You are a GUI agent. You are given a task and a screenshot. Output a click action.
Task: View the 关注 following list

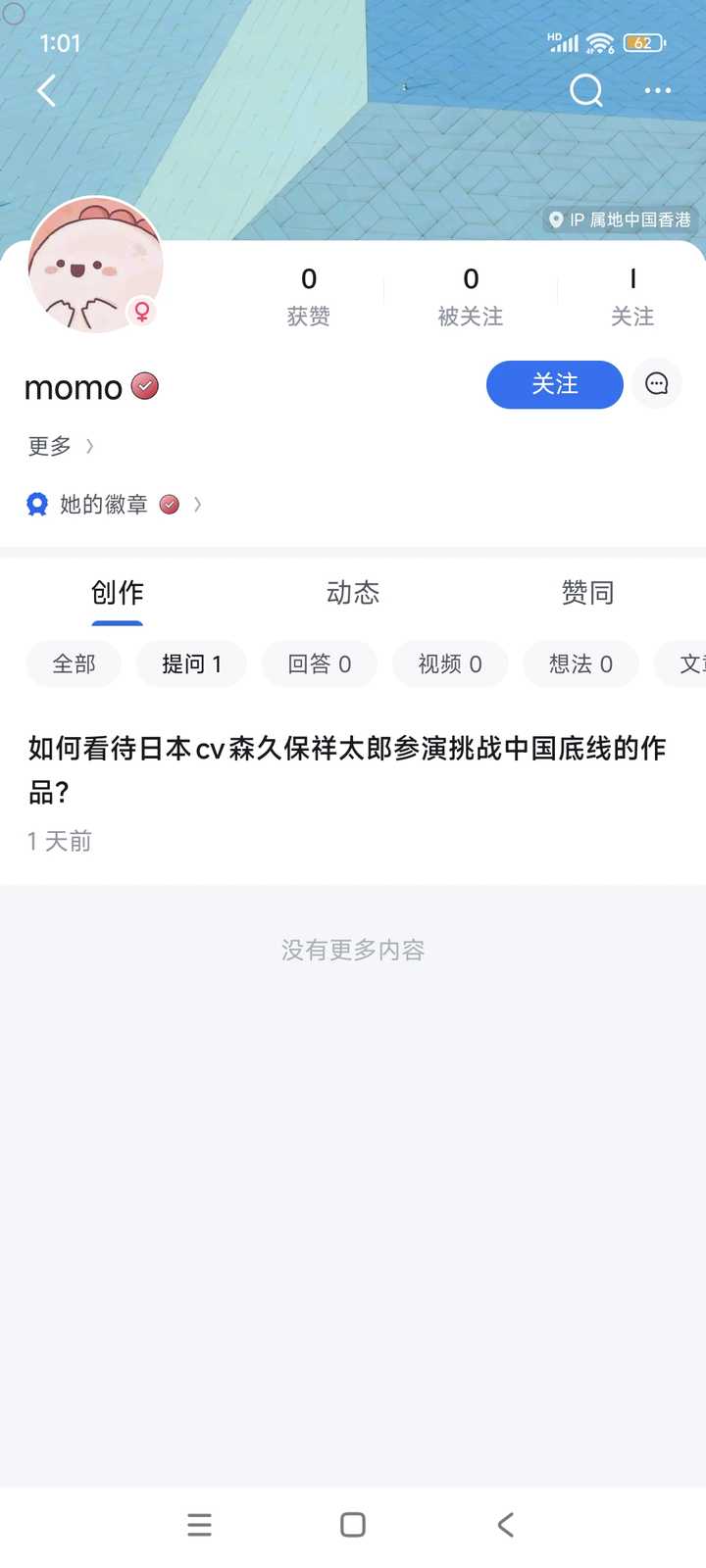click(632, 296)
